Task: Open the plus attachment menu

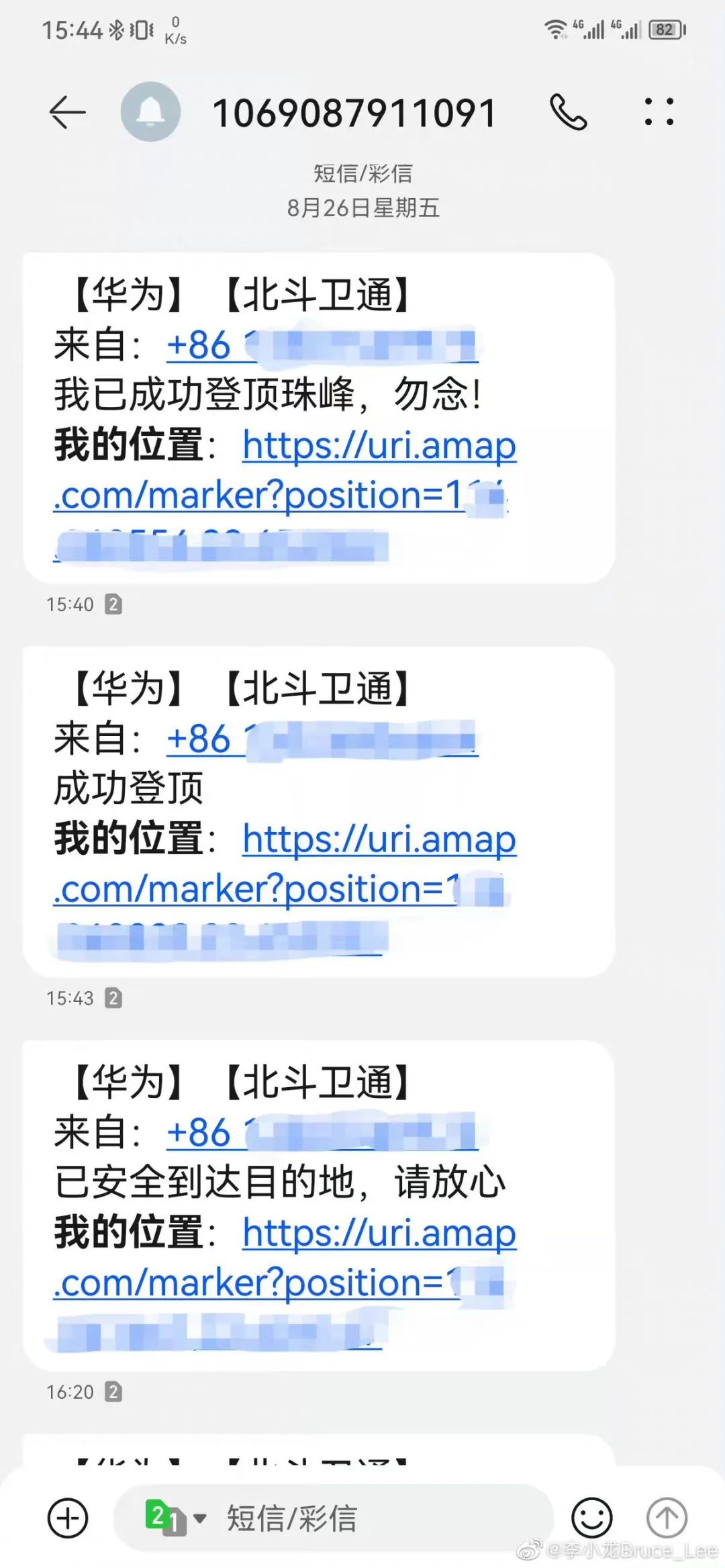Action: [68, 1518]
